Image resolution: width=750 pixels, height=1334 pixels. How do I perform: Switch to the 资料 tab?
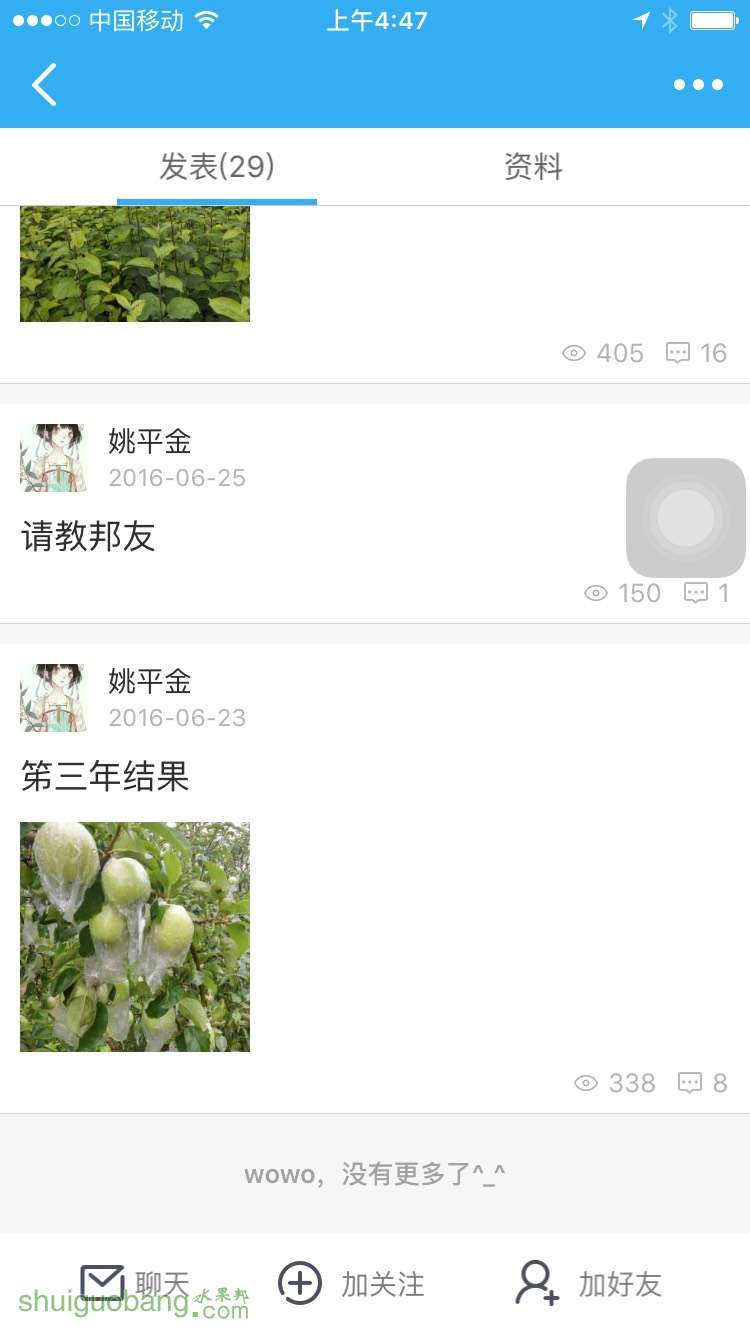(x=533, y=167)
